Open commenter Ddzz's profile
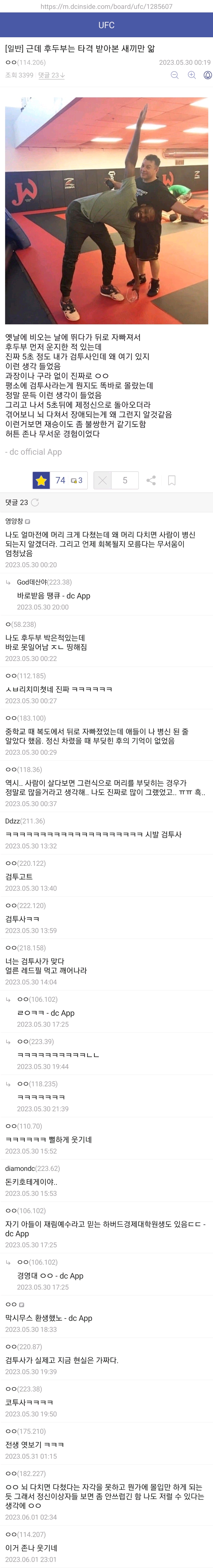The image size is (213, 1568). coord(12,821)
